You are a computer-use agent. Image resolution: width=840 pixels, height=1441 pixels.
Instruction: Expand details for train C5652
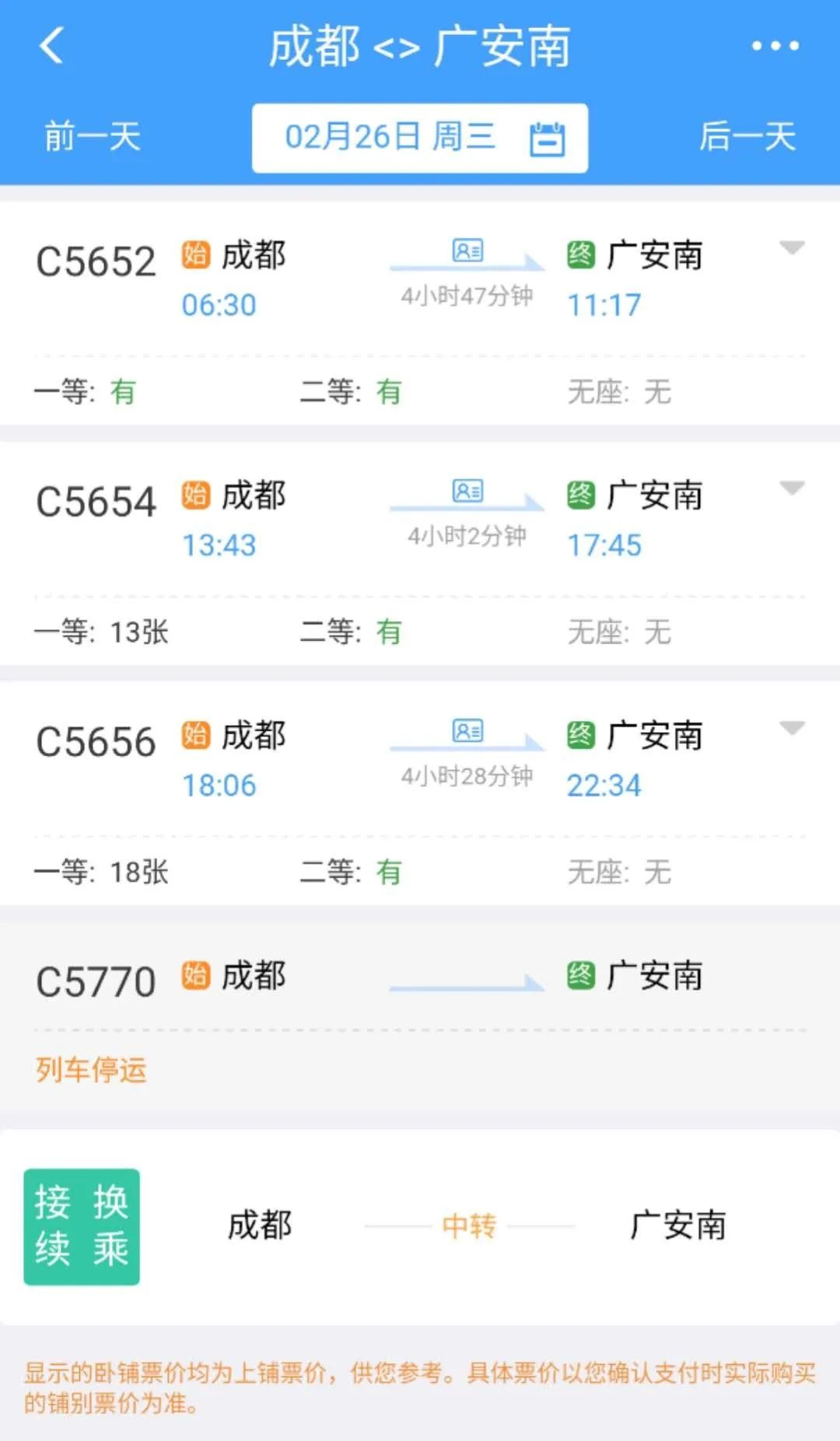pos(793,249)
